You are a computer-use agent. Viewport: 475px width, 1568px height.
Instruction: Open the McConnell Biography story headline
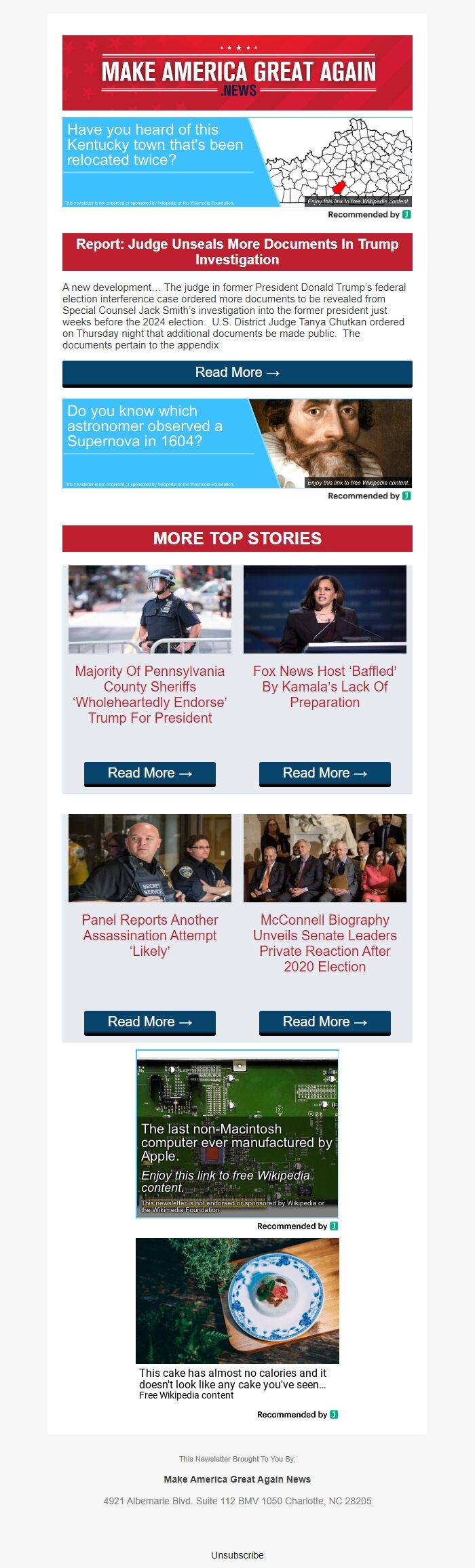[324, 943]
